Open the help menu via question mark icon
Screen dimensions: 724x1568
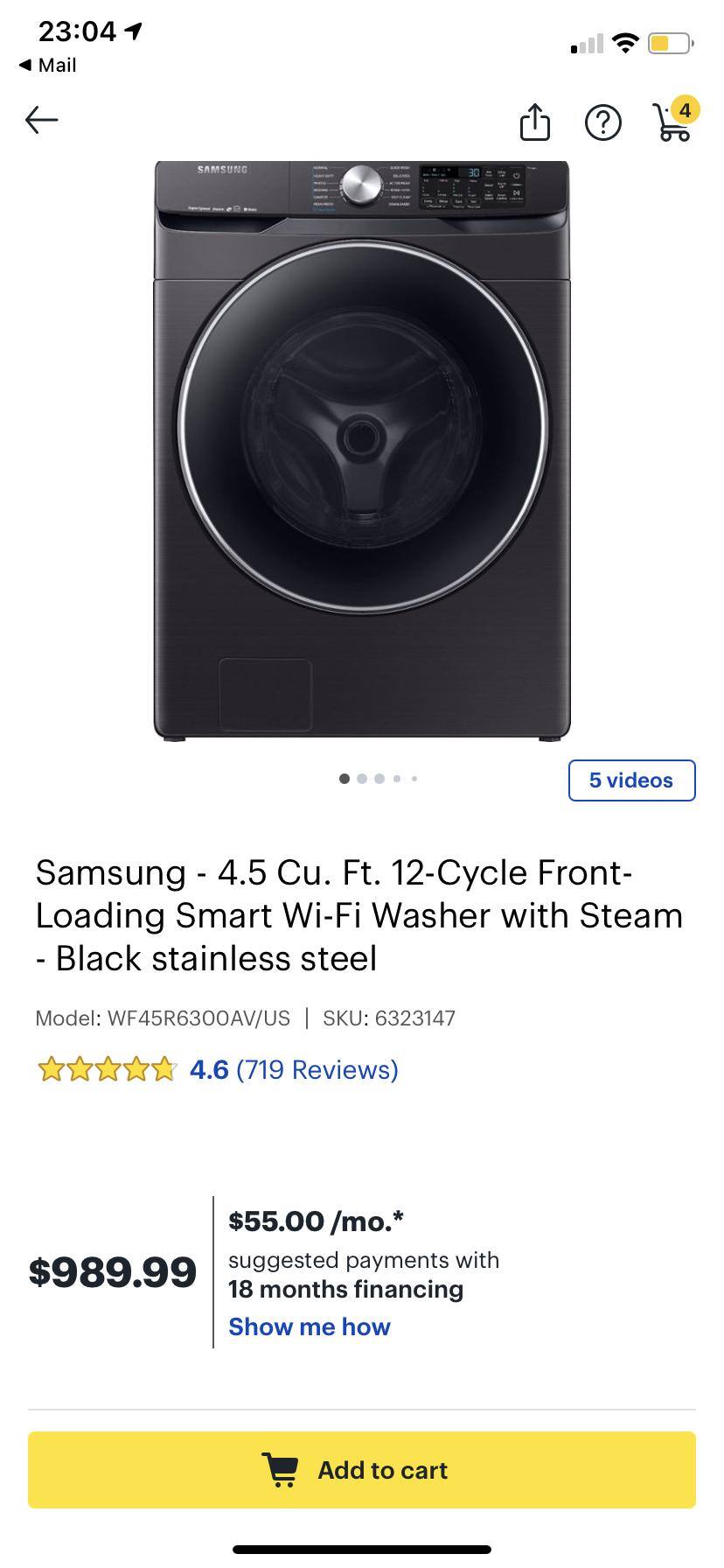pos(603,122)
